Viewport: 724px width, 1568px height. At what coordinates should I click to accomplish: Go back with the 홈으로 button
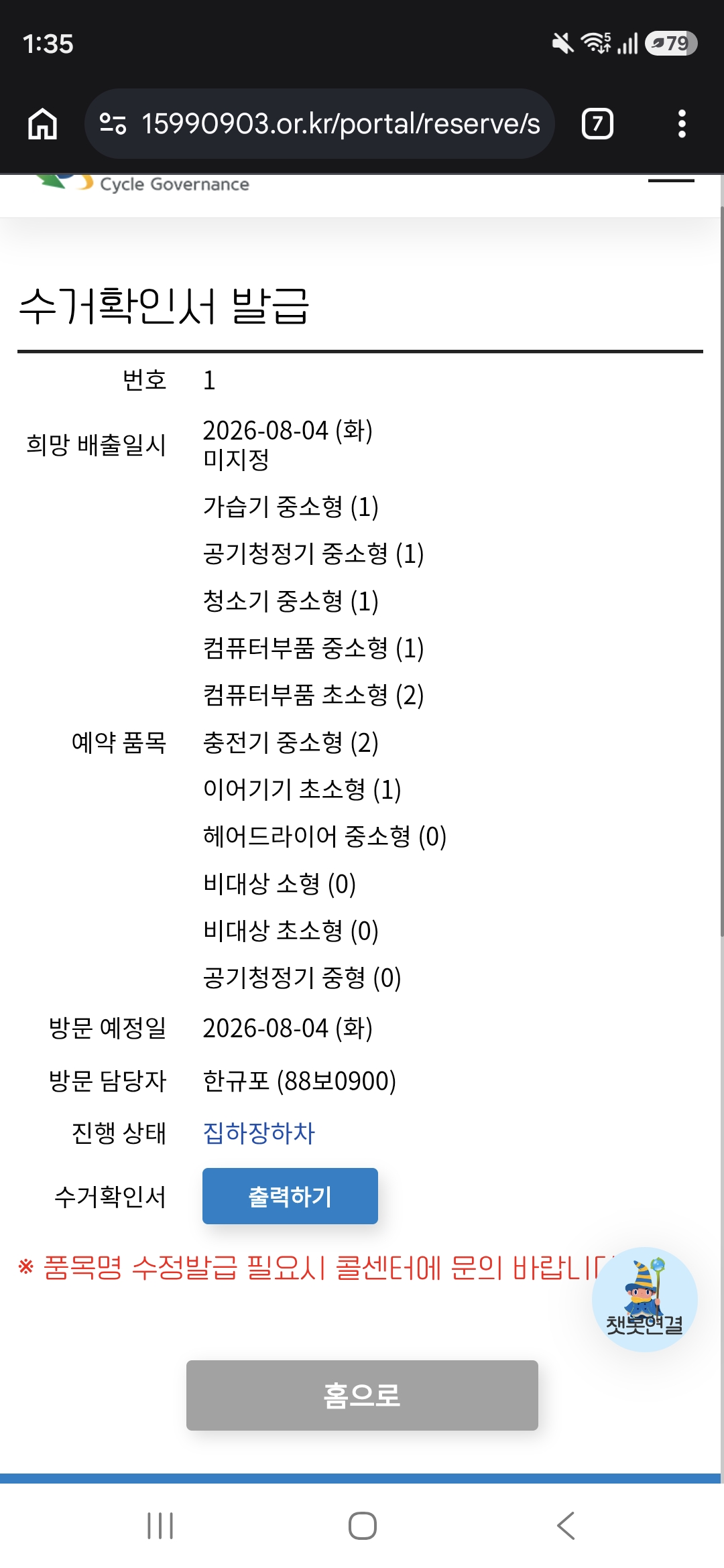362,1395
